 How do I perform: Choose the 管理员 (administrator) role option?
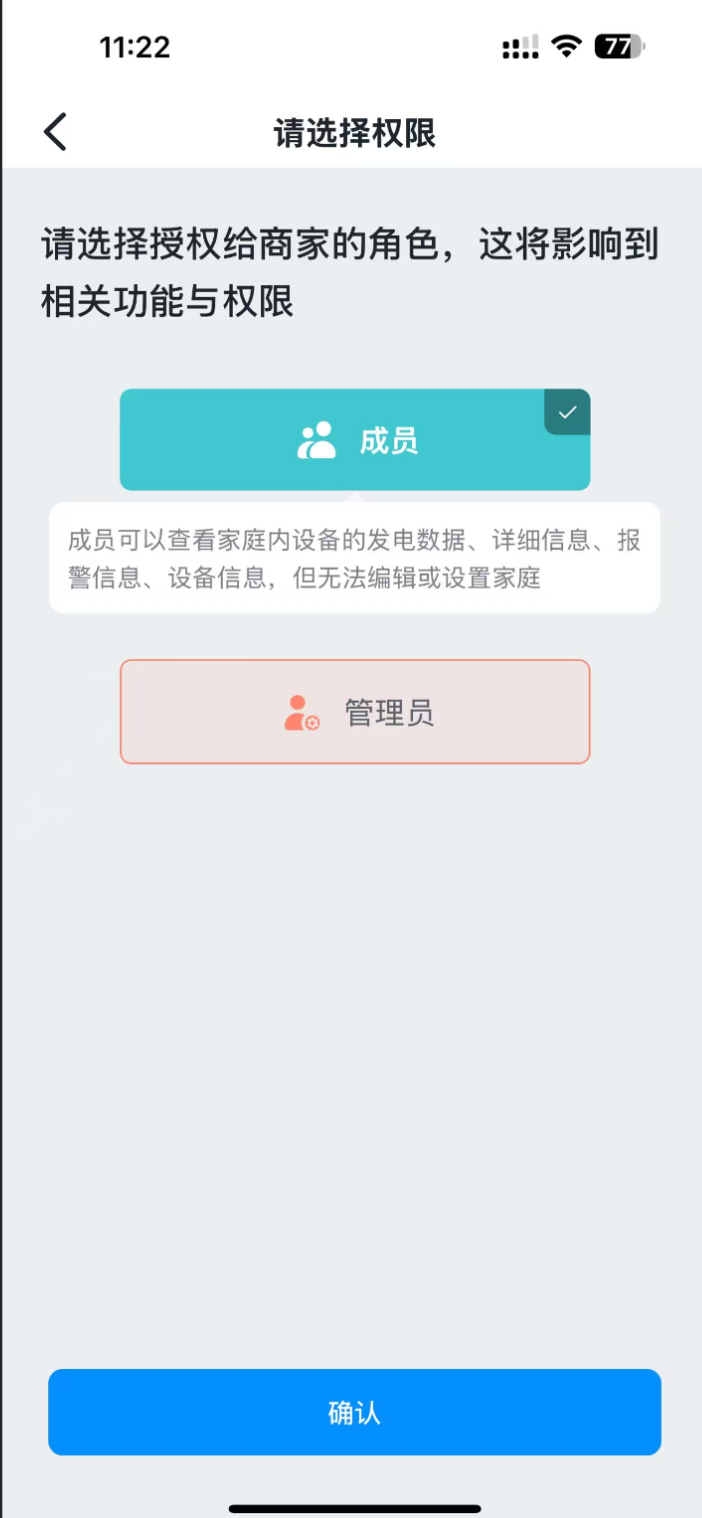pos(355,712)
